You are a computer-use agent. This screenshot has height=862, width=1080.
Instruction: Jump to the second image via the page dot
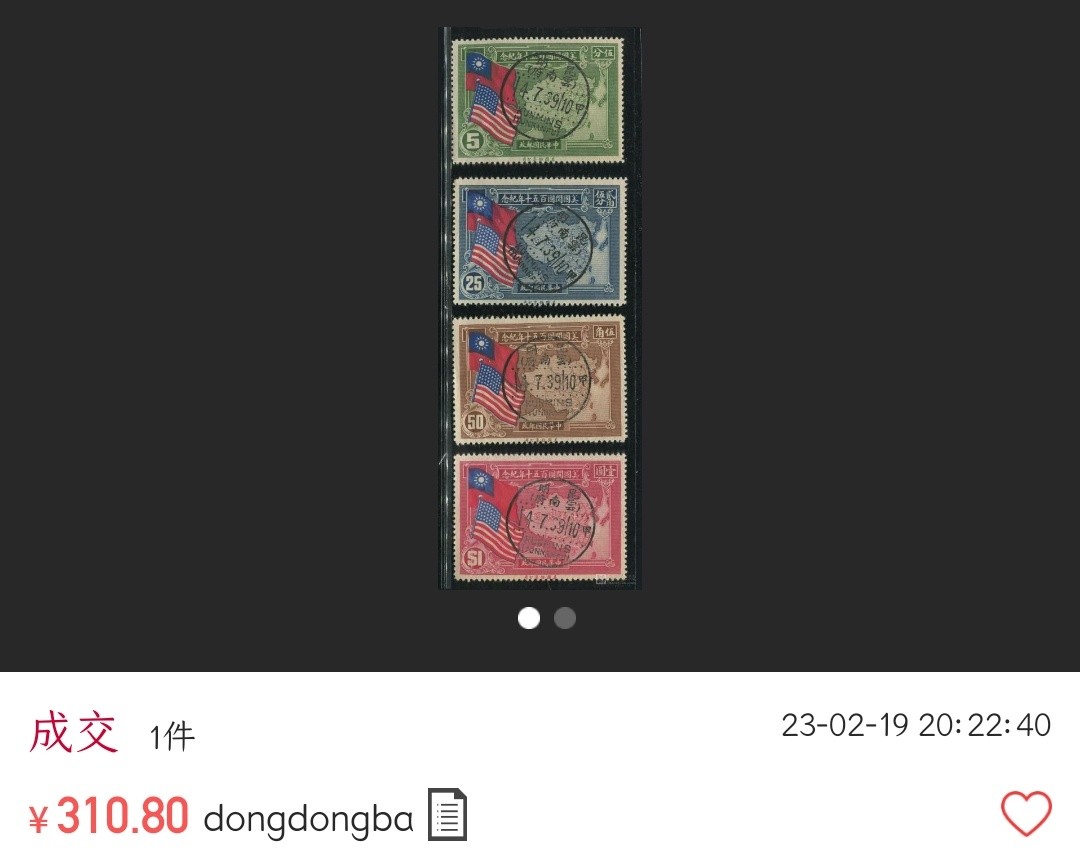(x=565, y=618)
